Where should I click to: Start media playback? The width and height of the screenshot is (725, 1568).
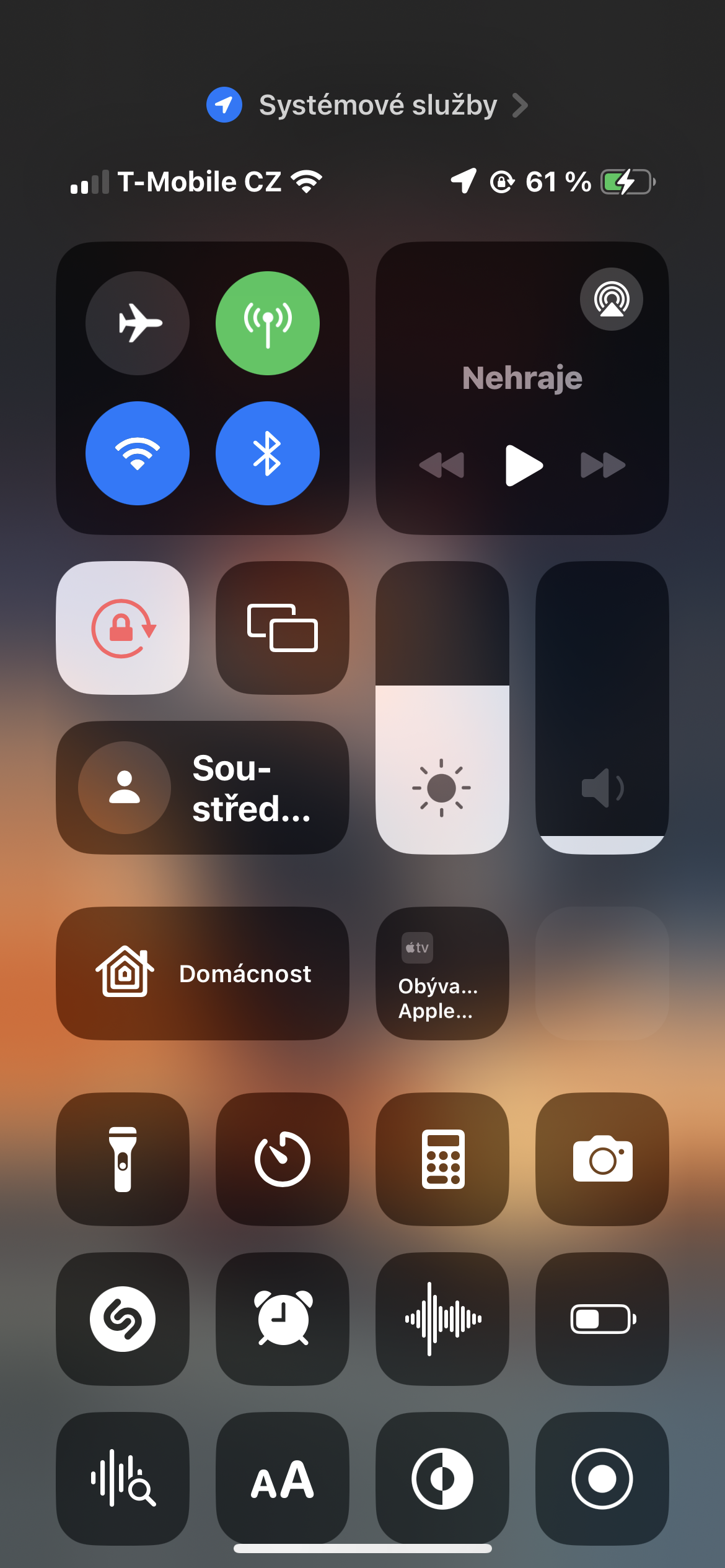pyautogui.click(x=524, y=465)
